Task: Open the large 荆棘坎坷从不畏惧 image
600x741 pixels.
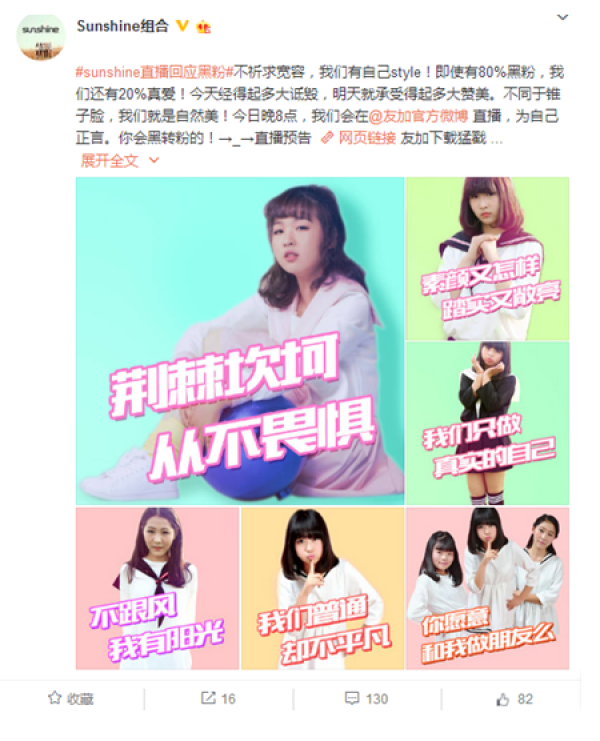Action: [240, 340]
